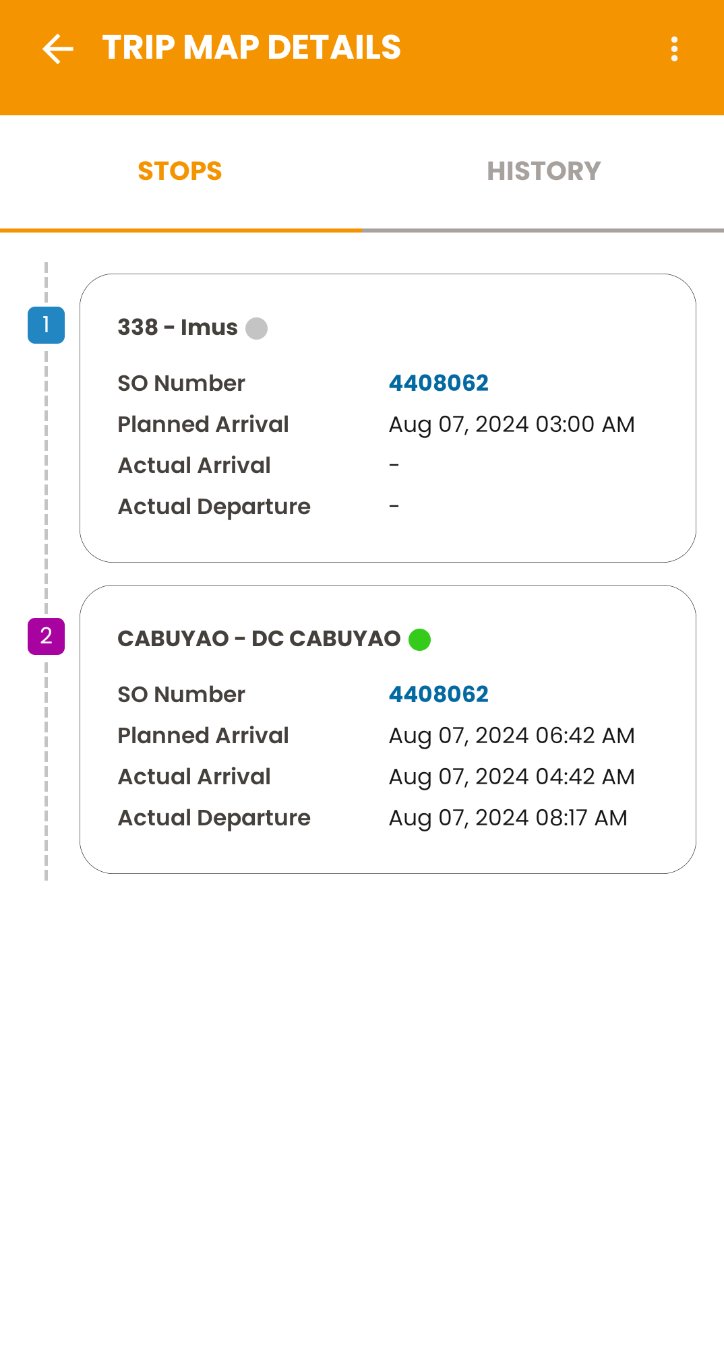Open SO Number 4408062 on the Cabuyao stop
Image resolution: width=724 pixels, height=1372 pixels.
[x=438, y=694]
